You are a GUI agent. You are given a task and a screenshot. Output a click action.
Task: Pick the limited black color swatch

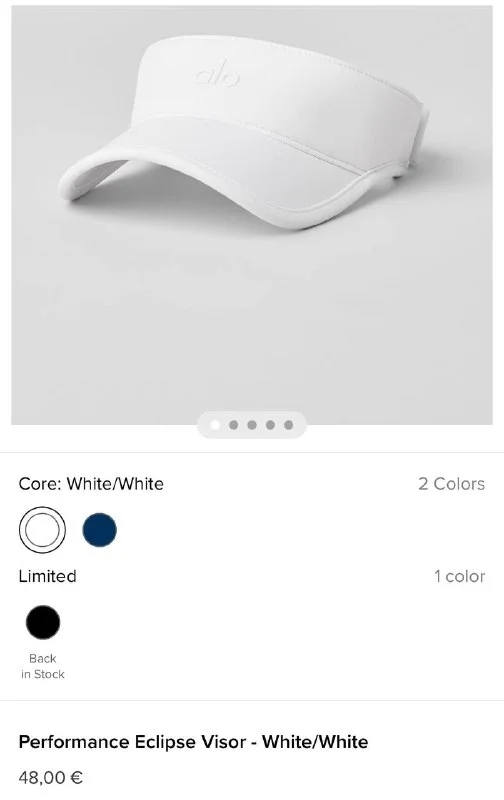click(x=43, y=622)
